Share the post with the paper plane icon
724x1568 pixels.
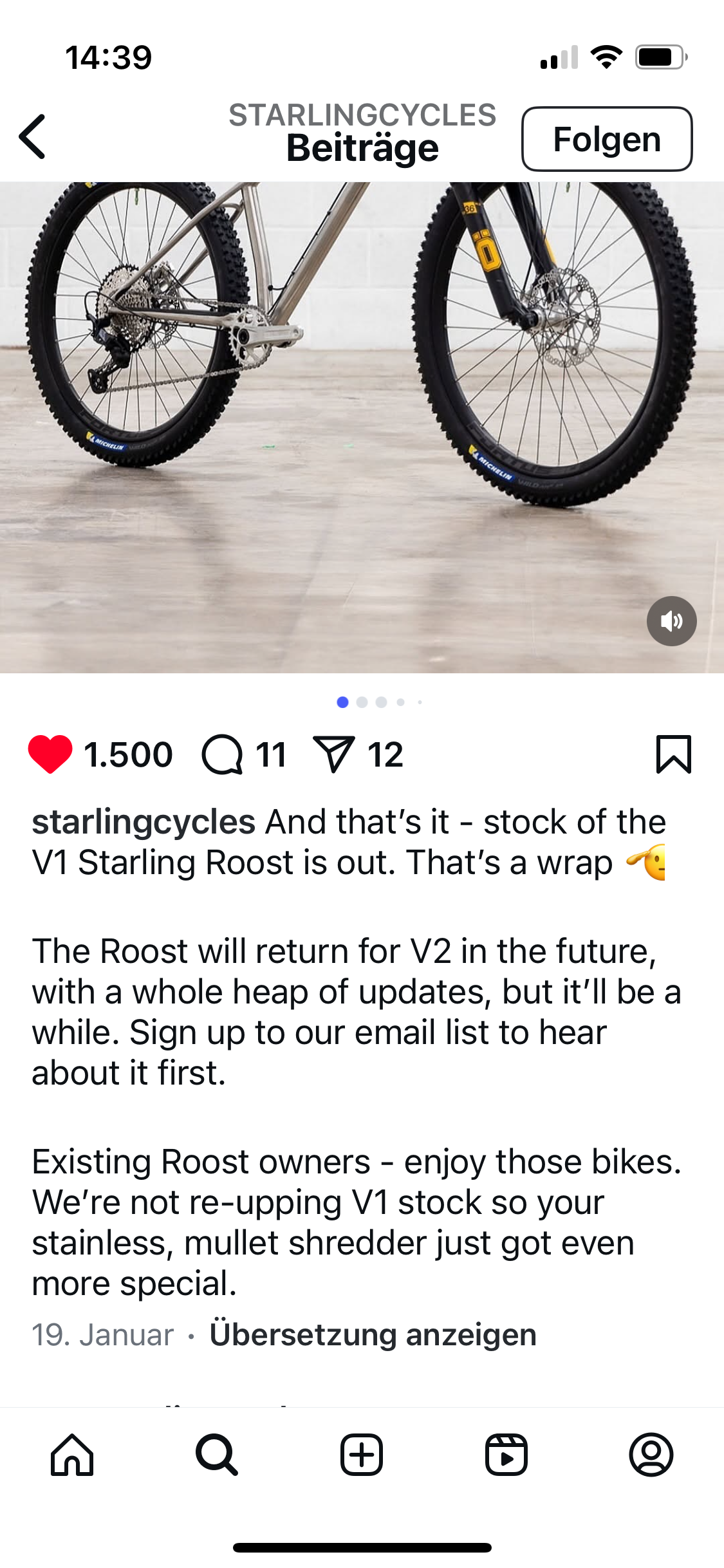[x=333, y=754]
